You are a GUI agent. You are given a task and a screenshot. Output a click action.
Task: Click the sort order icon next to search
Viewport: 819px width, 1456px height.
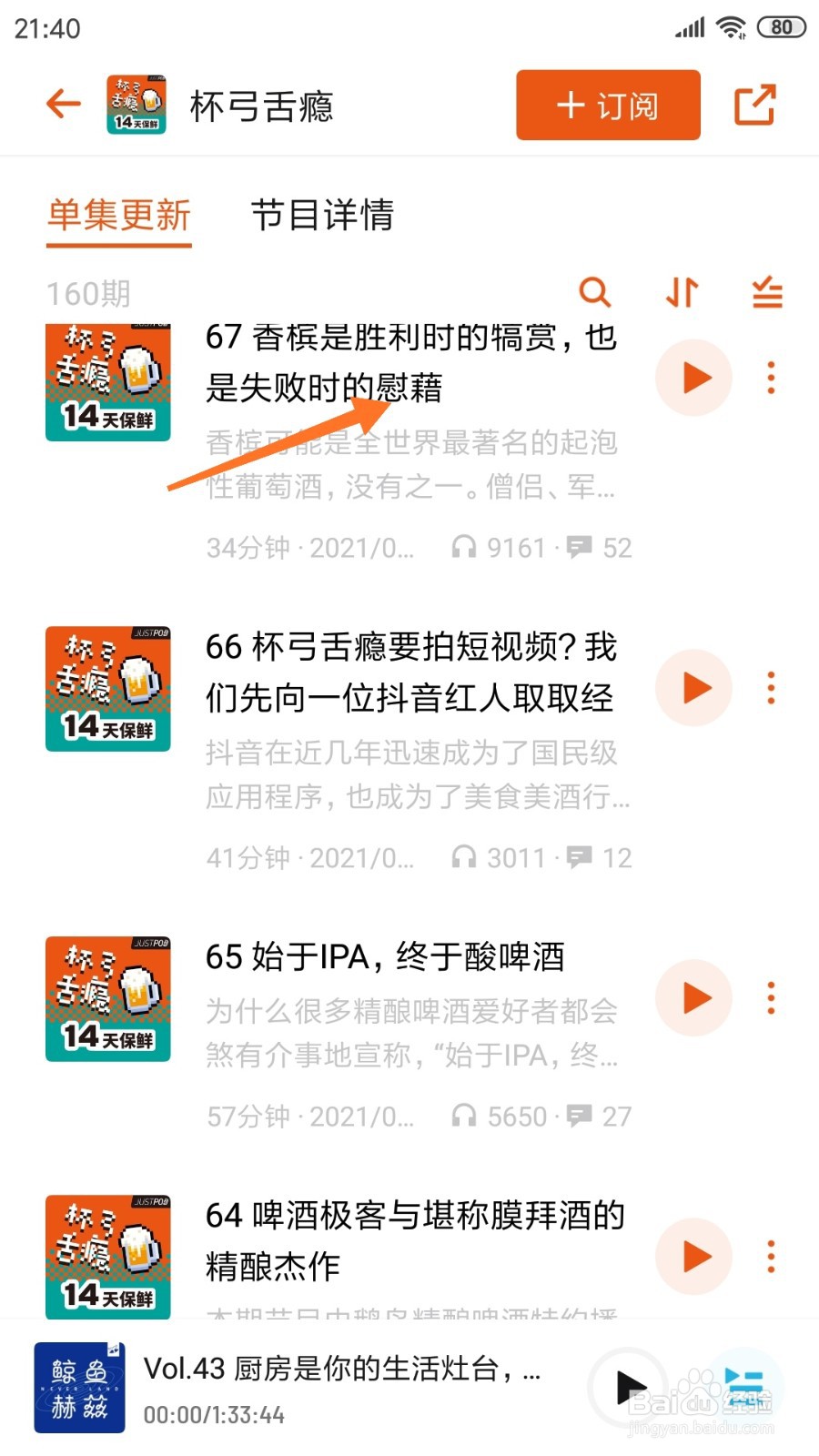[681, 293]
